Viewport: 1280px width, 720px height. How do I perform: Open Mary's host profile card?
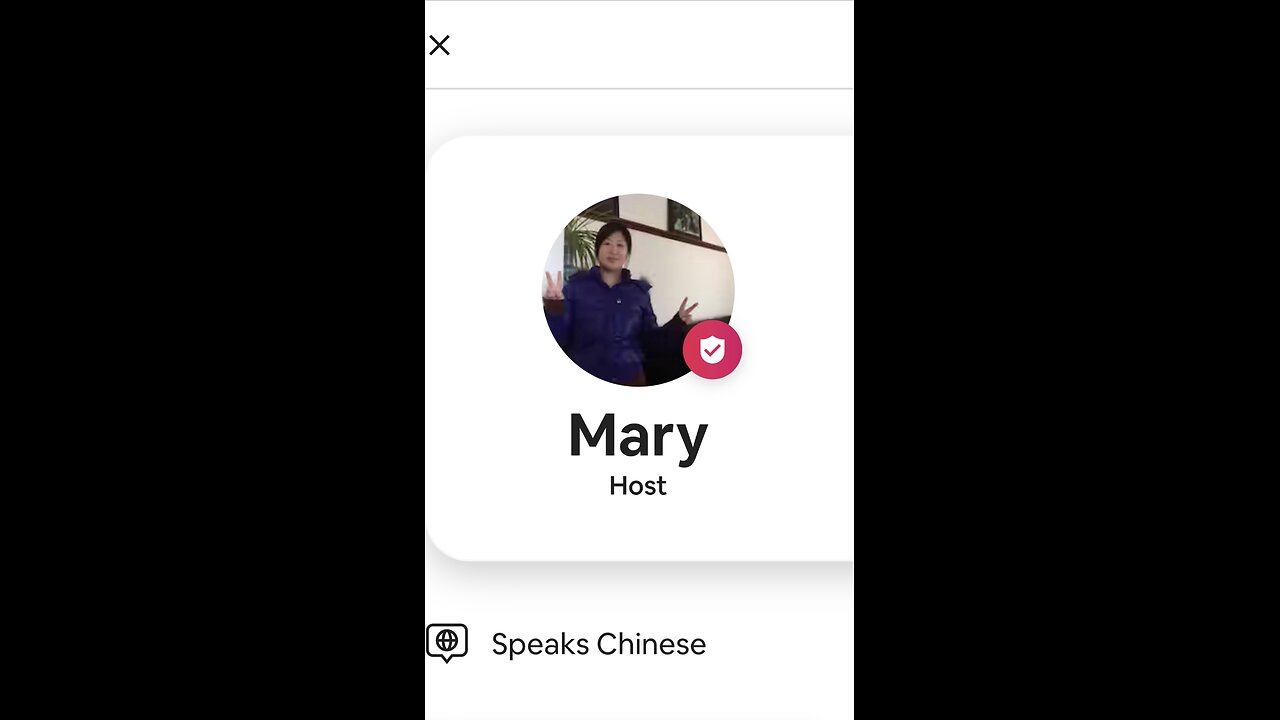(638, 437)
